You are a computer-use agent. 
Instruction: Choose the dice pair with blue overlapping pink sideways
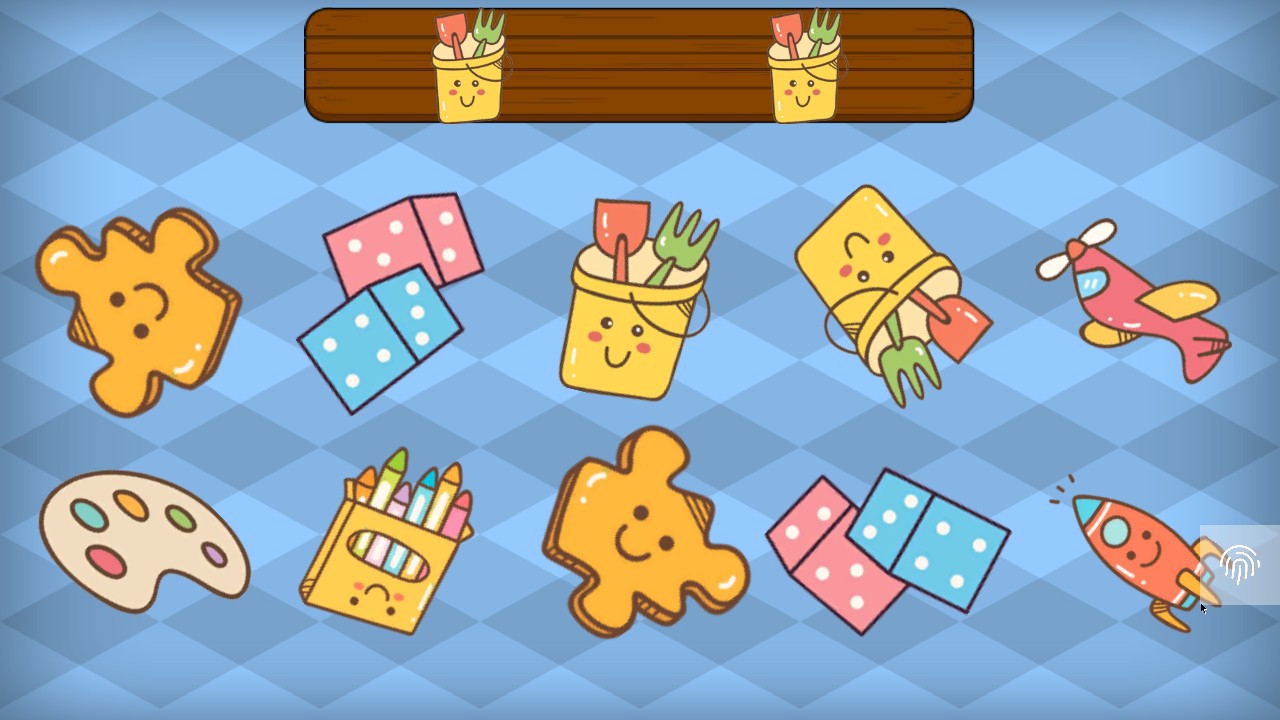point(888,550)
